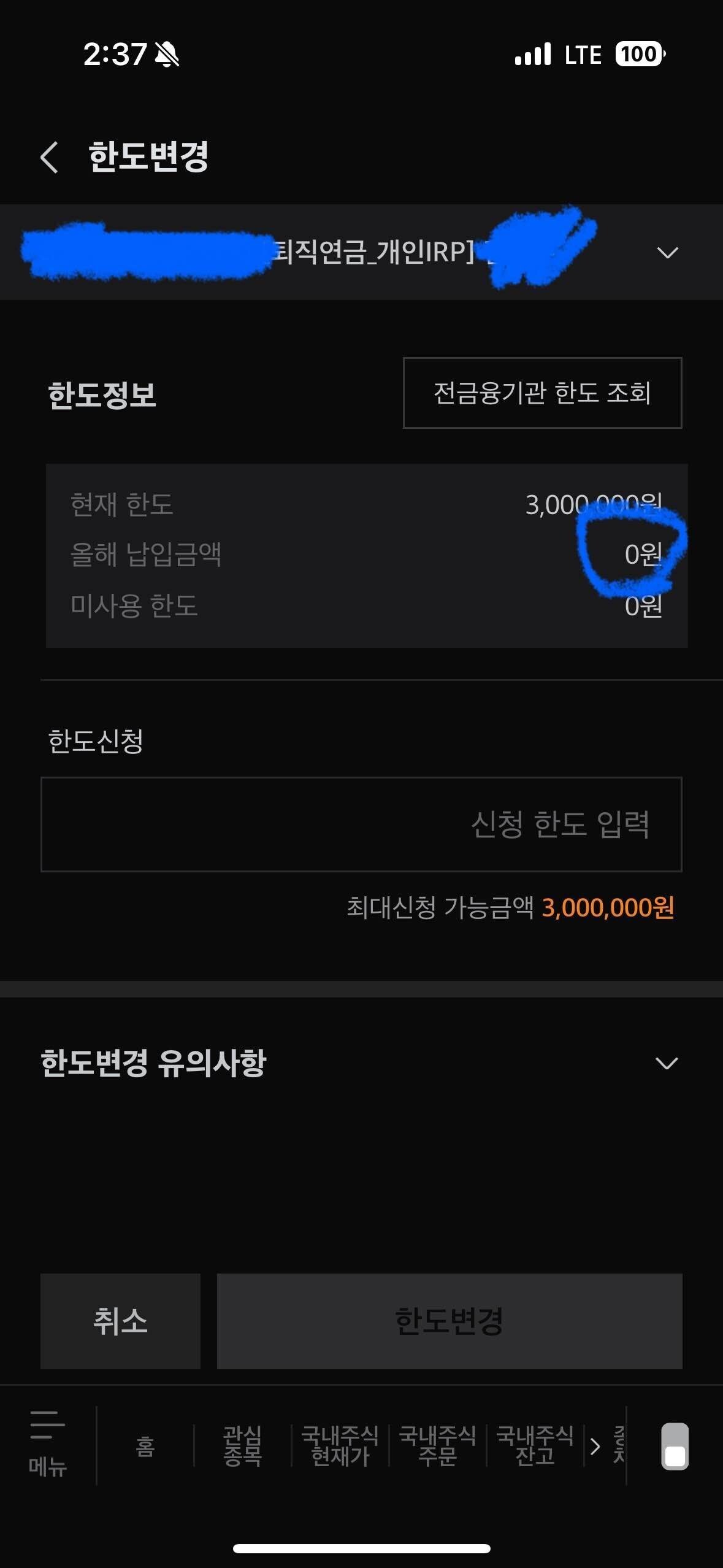Image resolution: width=723 pixels, height=1568 pixels.
Task: Tap the battery 100 indicator
Action: click(639, 55)
